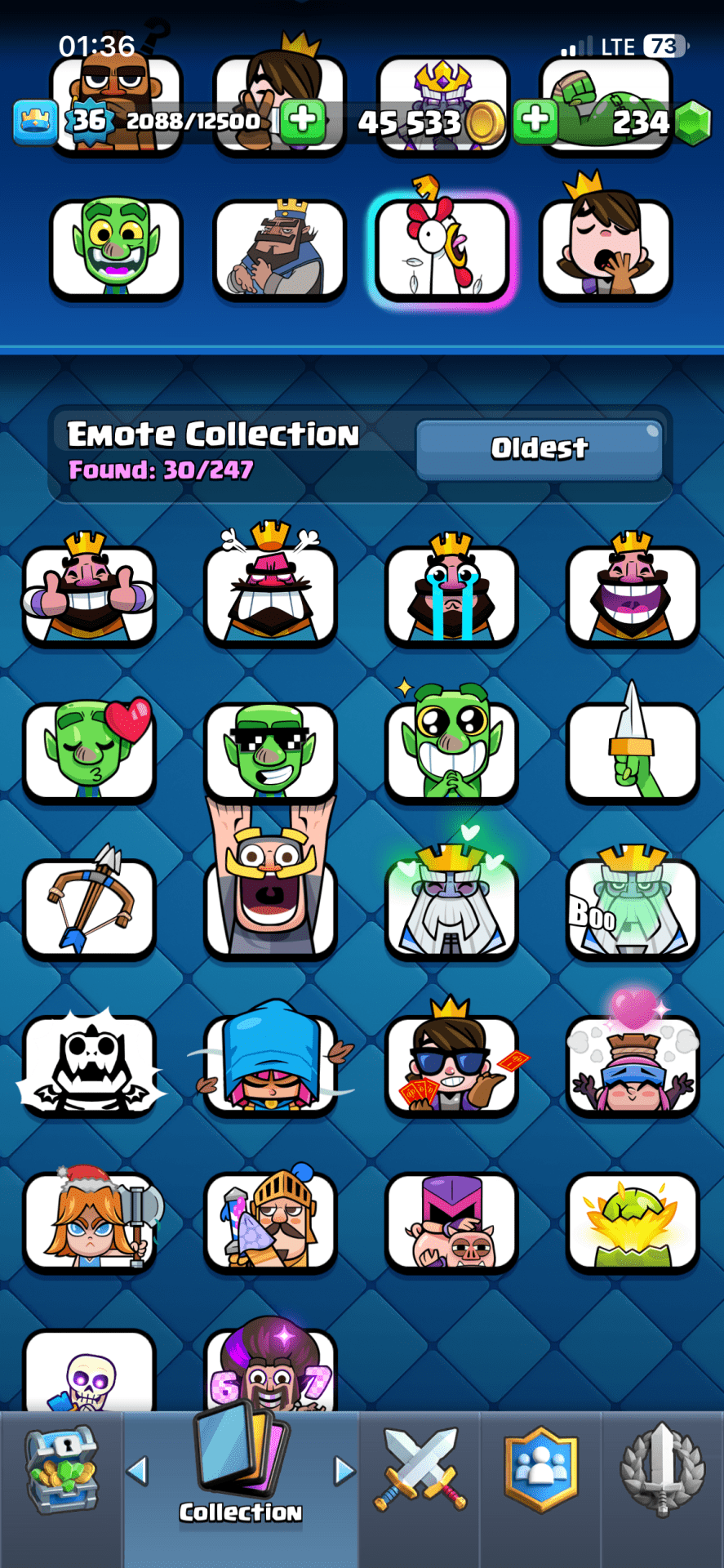Open the Clan social tab
This screenshot has height=1568, width=724.
540,1472
